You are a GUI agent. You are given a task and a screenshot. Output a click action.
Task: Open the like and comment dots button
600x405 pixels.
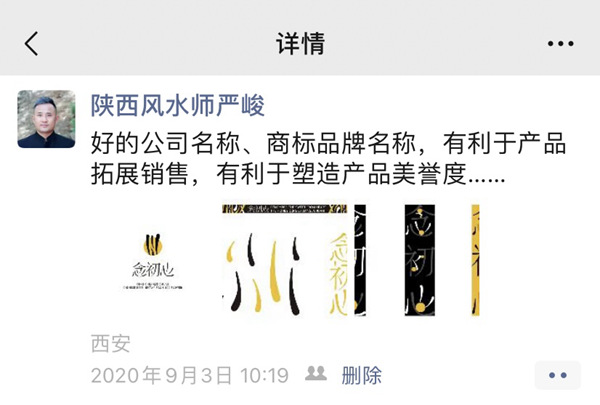pos(557,376)
